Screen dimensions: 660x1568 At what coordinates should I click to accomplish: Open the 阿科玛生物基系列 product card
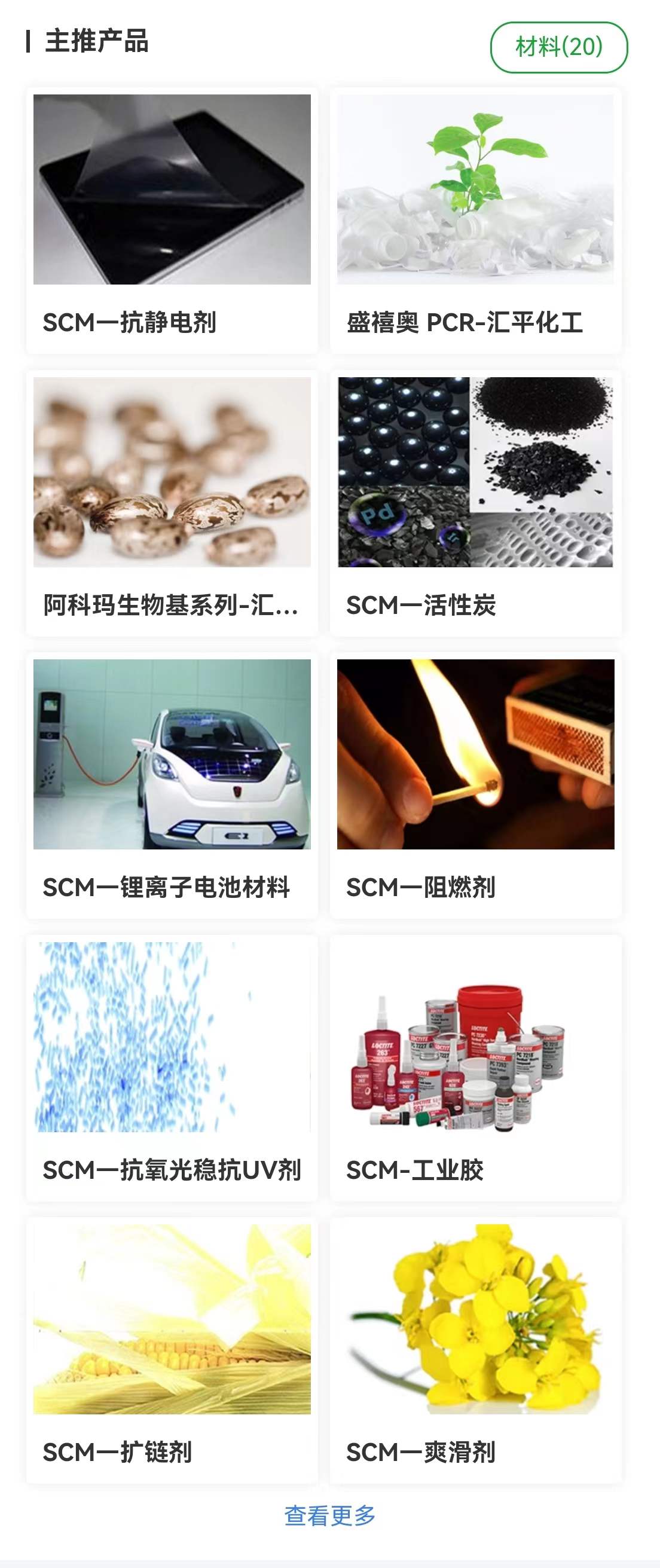[172, 503]
